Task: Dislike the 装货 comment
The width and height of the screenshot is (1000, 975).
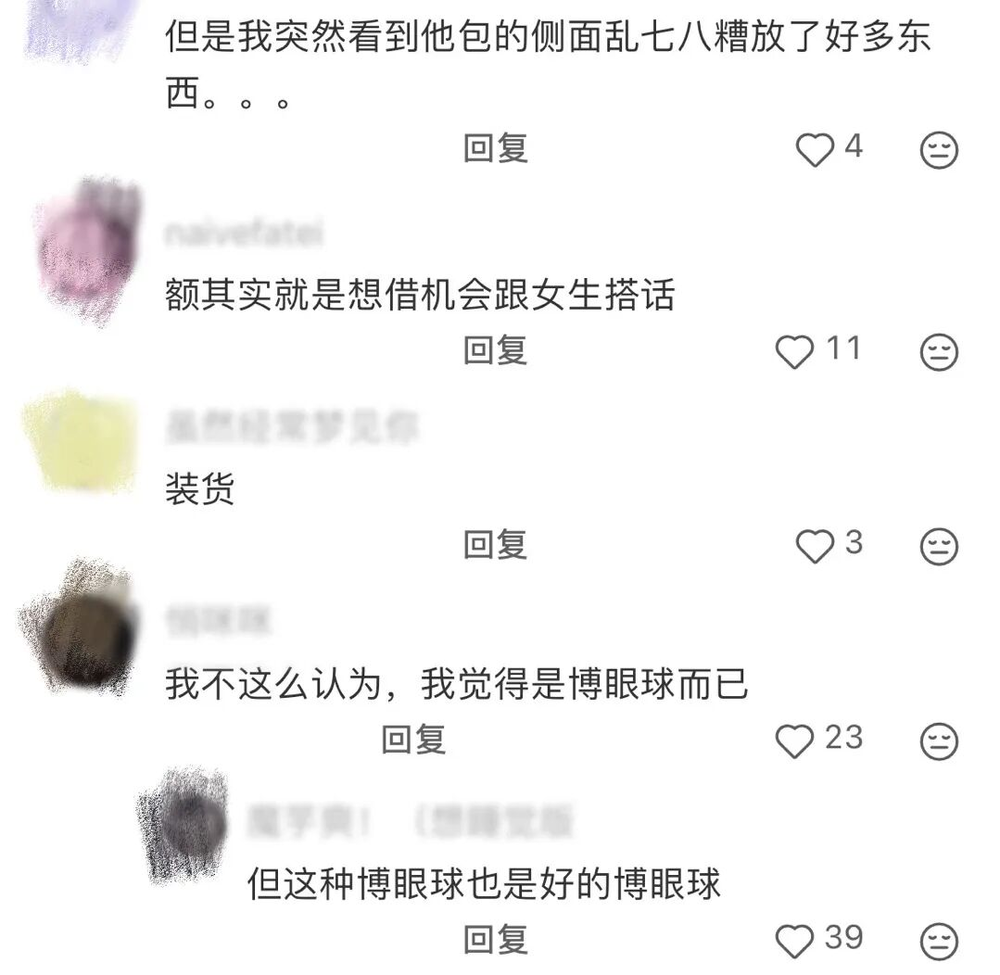Action: coord(938,547)
